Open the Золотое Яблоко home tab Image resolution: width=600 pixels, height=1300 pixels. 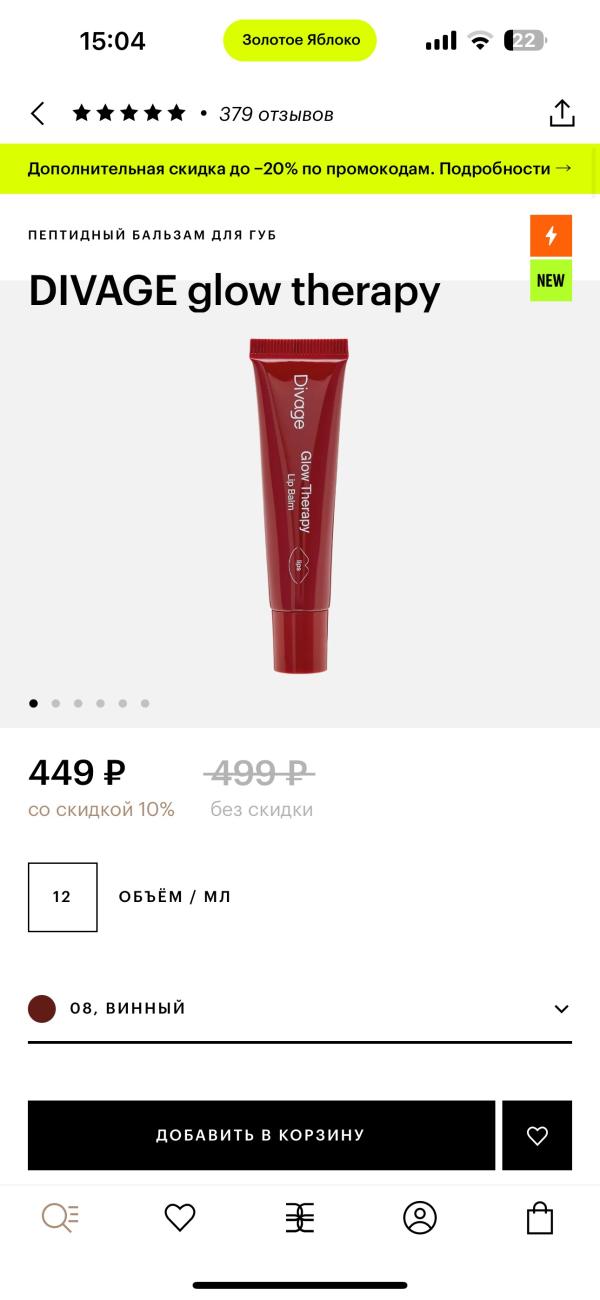click(300, 1217)
